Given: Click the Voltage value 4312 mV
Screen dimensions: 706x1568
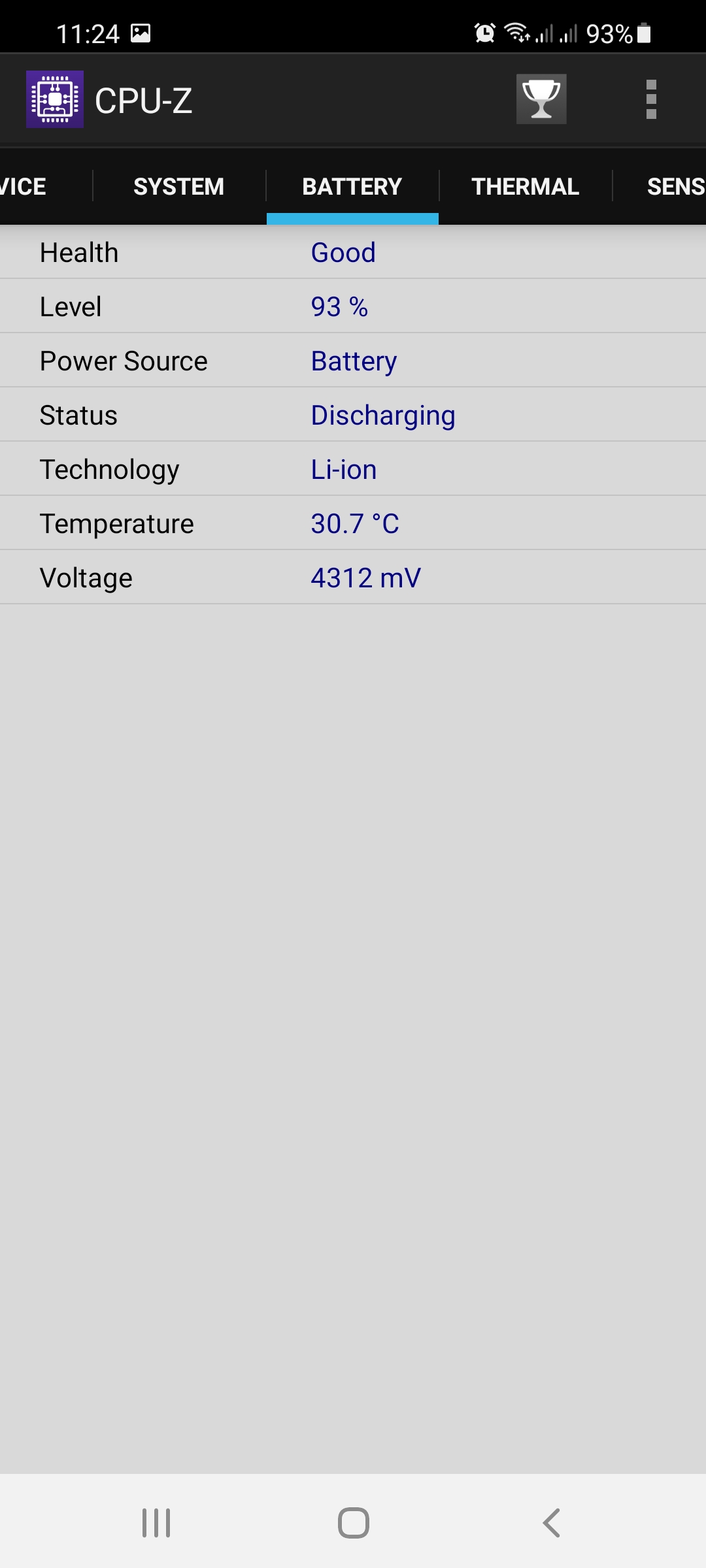Looking at the screenshot, I should [365, 577].
